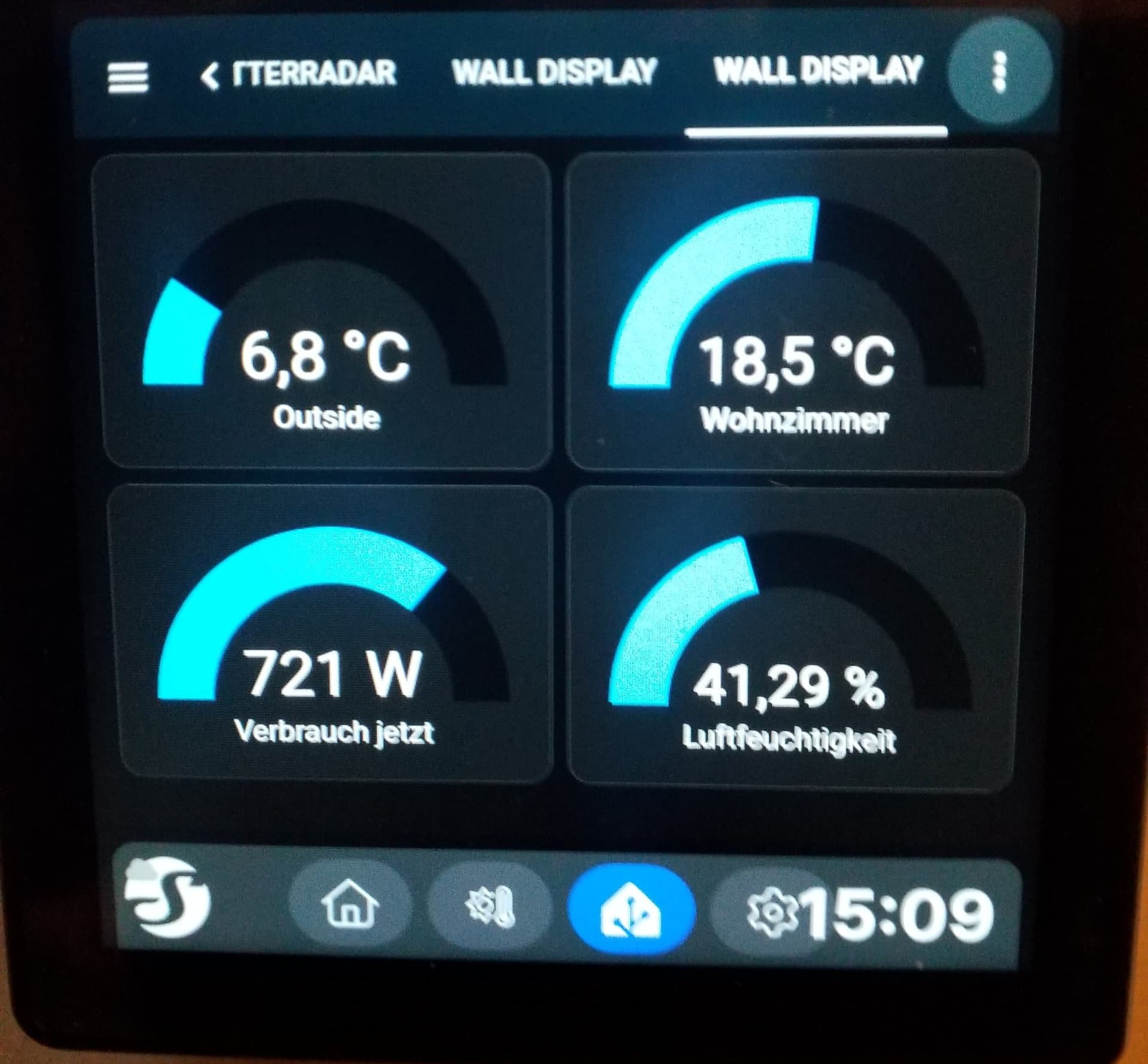Open the Luftfeuchtigkeit humidity gauge

pos(789,638)
